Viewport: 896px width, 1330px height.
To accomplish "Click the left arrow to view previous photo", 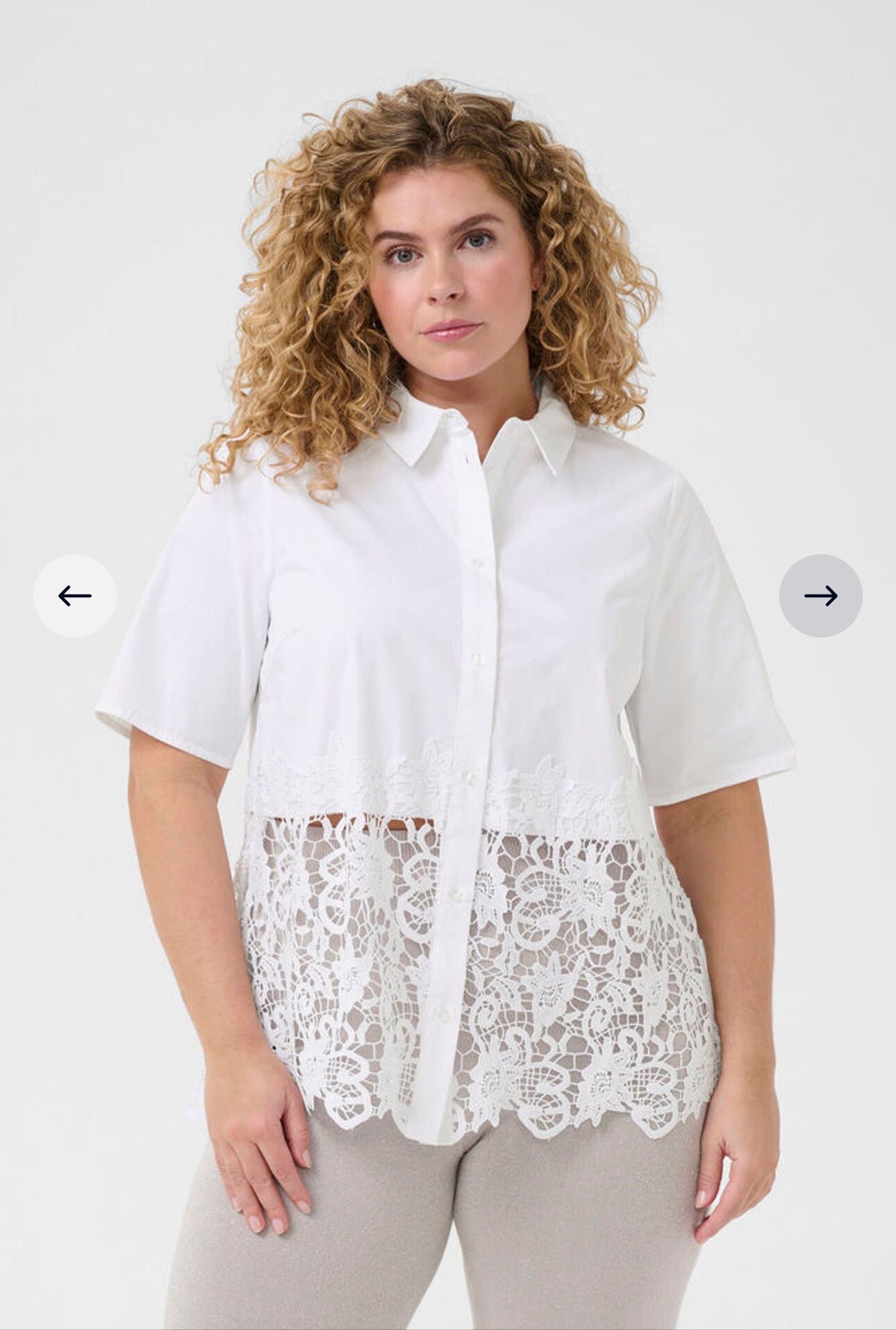I will pyautogui.click(x=76, y=595).
